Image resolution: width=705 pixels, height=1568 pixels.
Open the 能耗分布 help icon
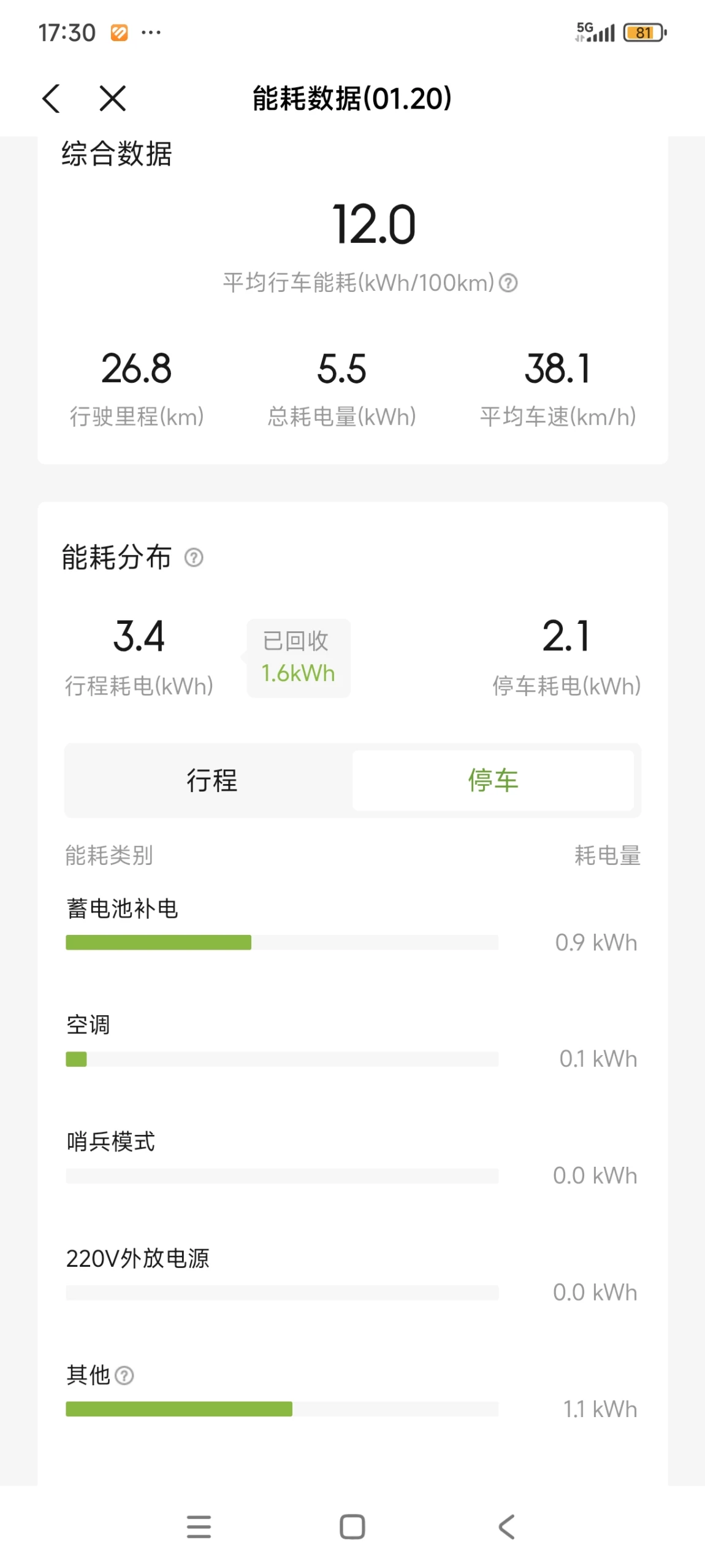pos(194,557)
